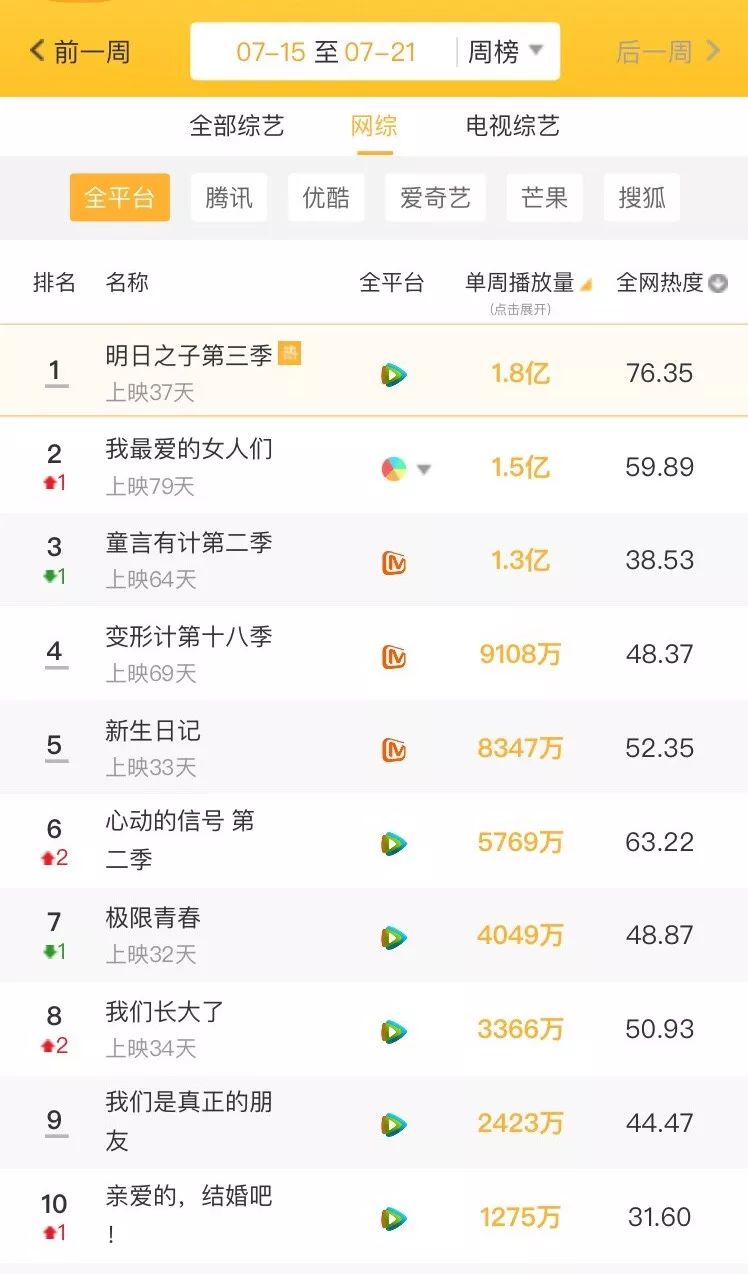Select the 全平台 filter chip
The image size is (748, 1274).
(119, 197)
